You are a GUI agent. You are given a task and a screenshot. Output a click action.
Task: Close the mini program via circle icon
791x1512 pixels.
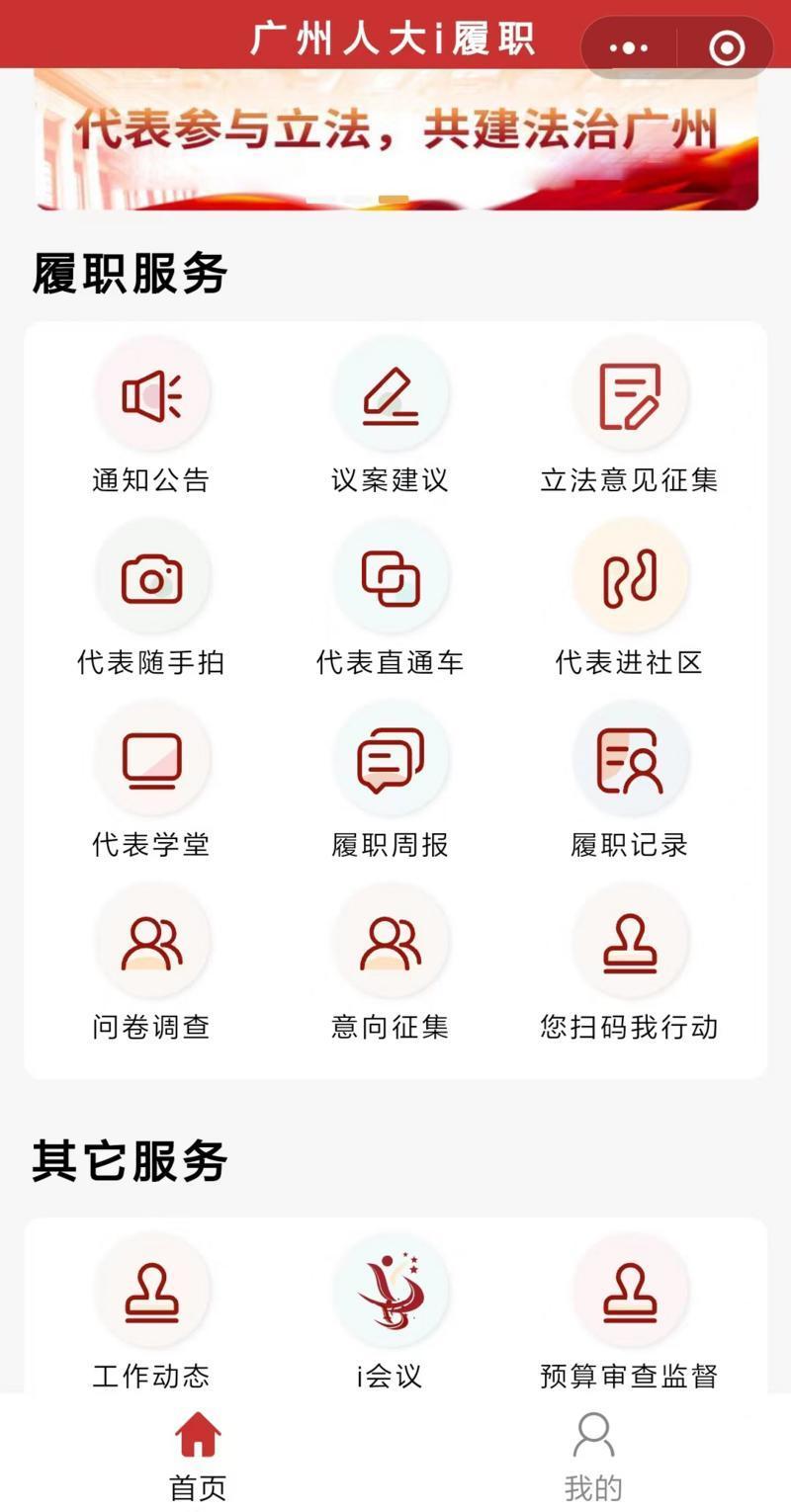click(727, 46)
